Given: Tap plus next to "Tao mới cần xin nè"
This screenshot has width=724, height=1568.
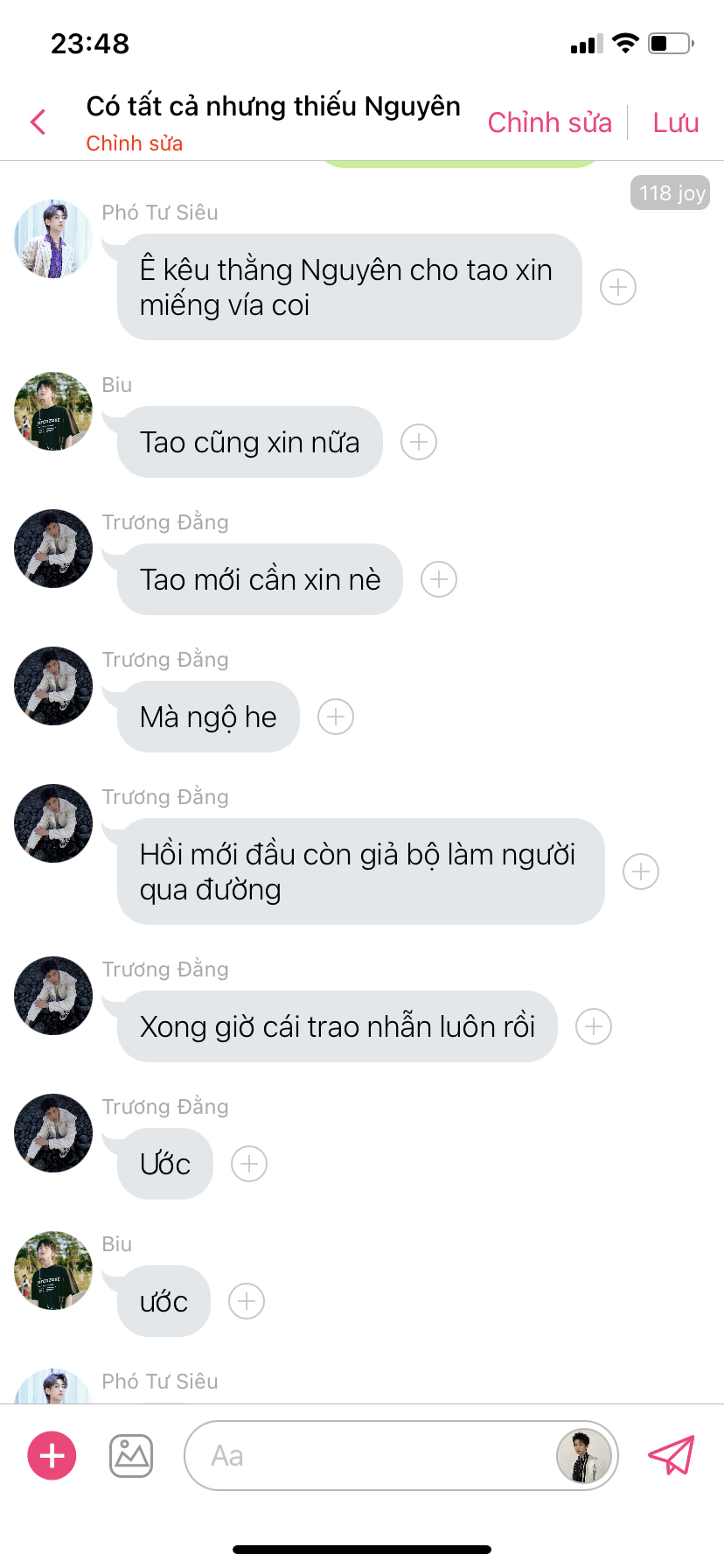Looking at the screenshot, I should click(439, 579).
